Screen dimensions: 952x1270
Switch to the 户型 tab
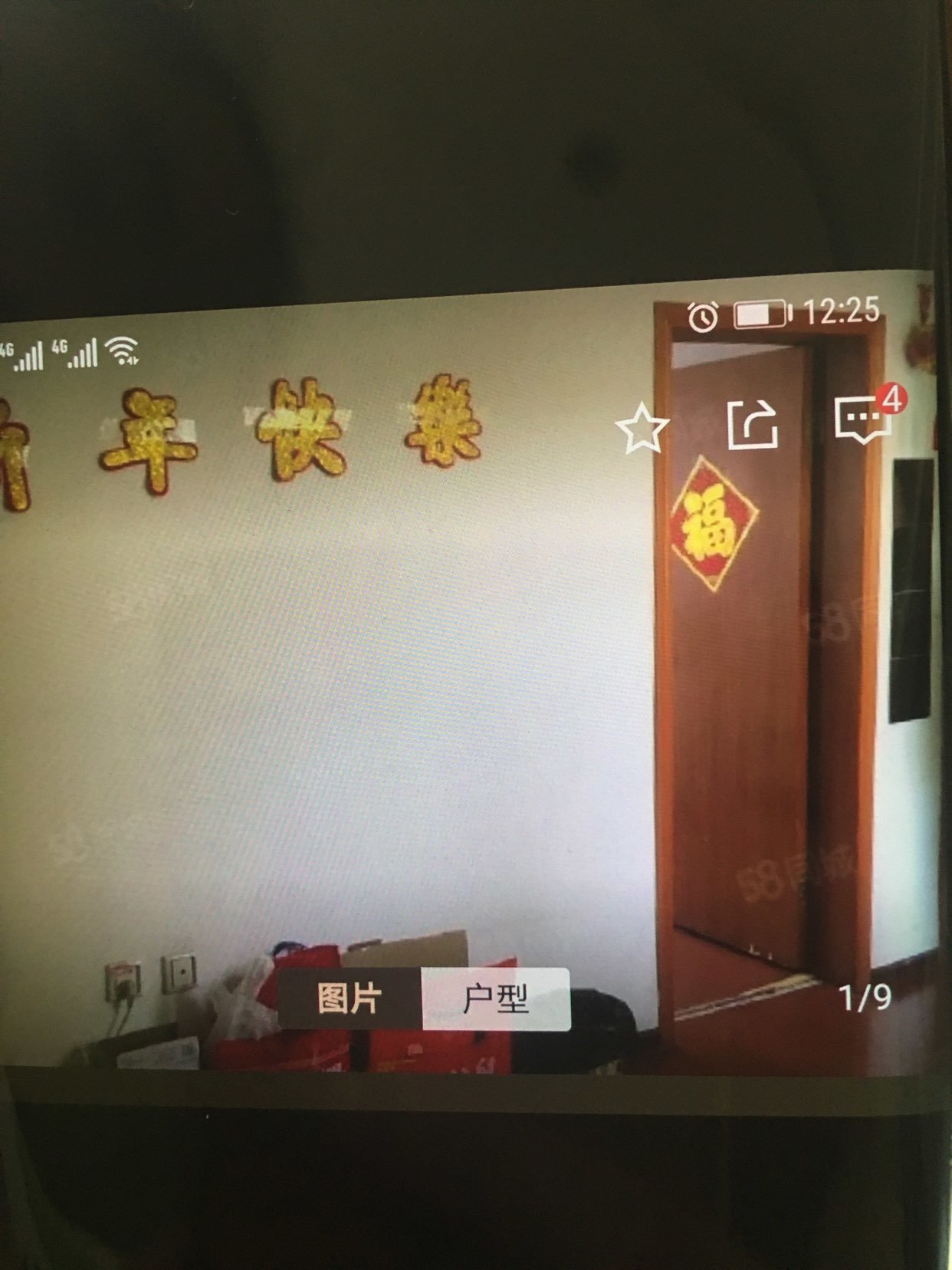496,999
